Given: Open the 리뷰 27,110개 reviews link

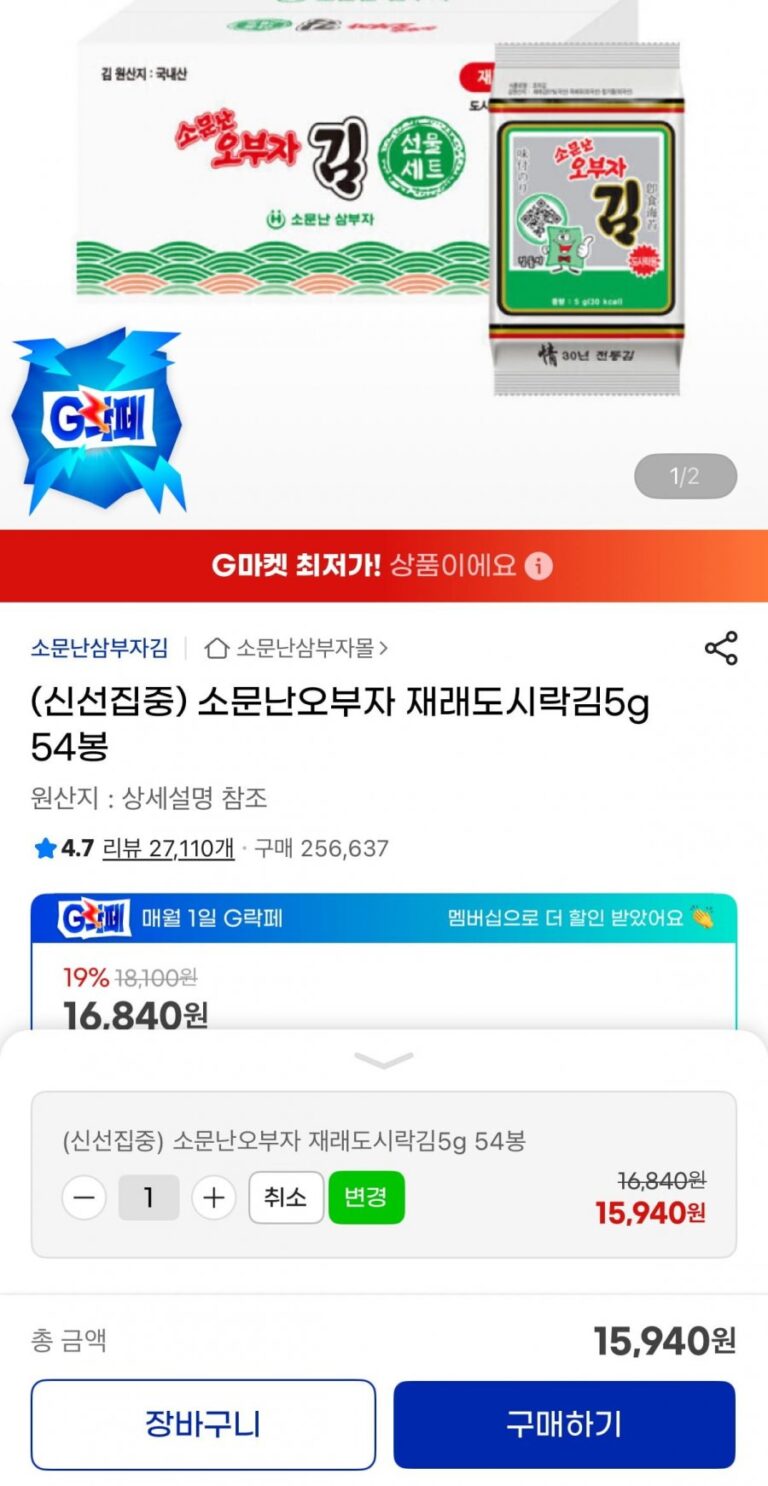Looking at the screenshot, I should click(168, 849).
